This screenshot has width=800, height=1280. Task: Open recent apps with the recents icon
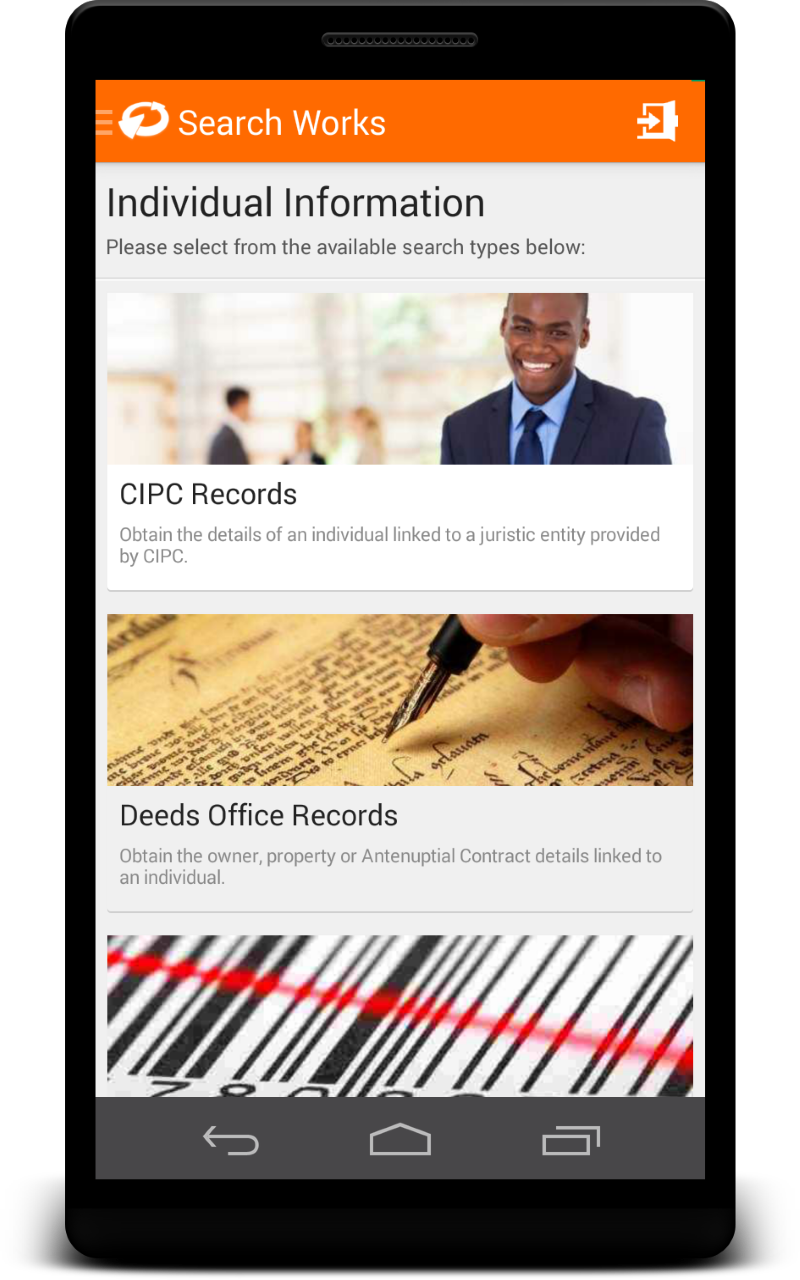570,1138
